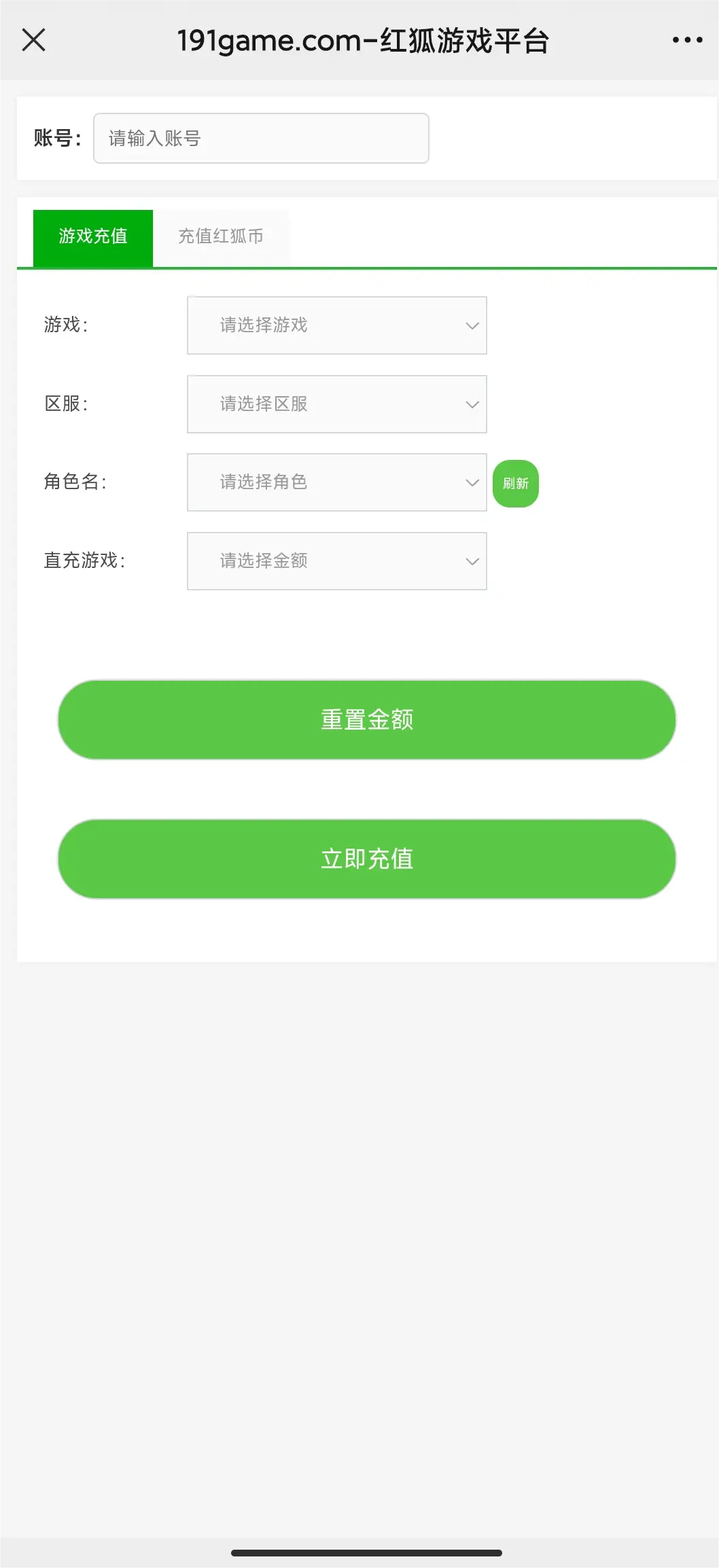This screenshot has width=719, height=1568.
Task: Tap the 账号 account input field
Action: (x=261, y=139)
